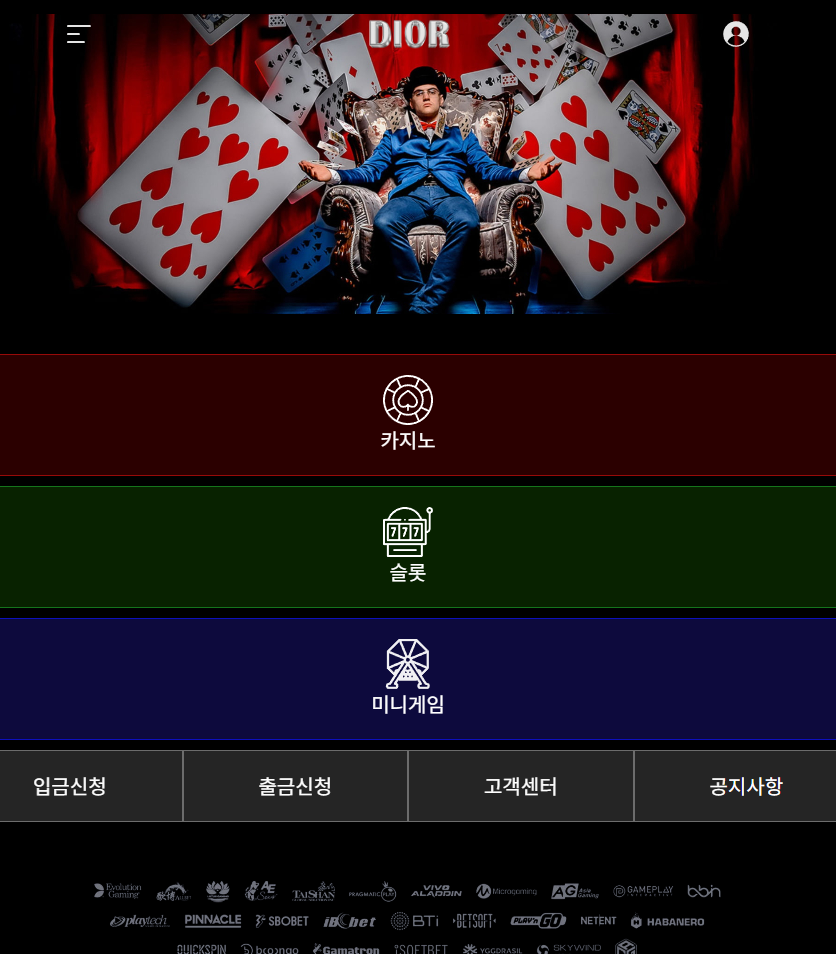The width and height of the screenshot is (836, 954).
Task: Open the 고객센터 page
Action: (x=520, y=786)
